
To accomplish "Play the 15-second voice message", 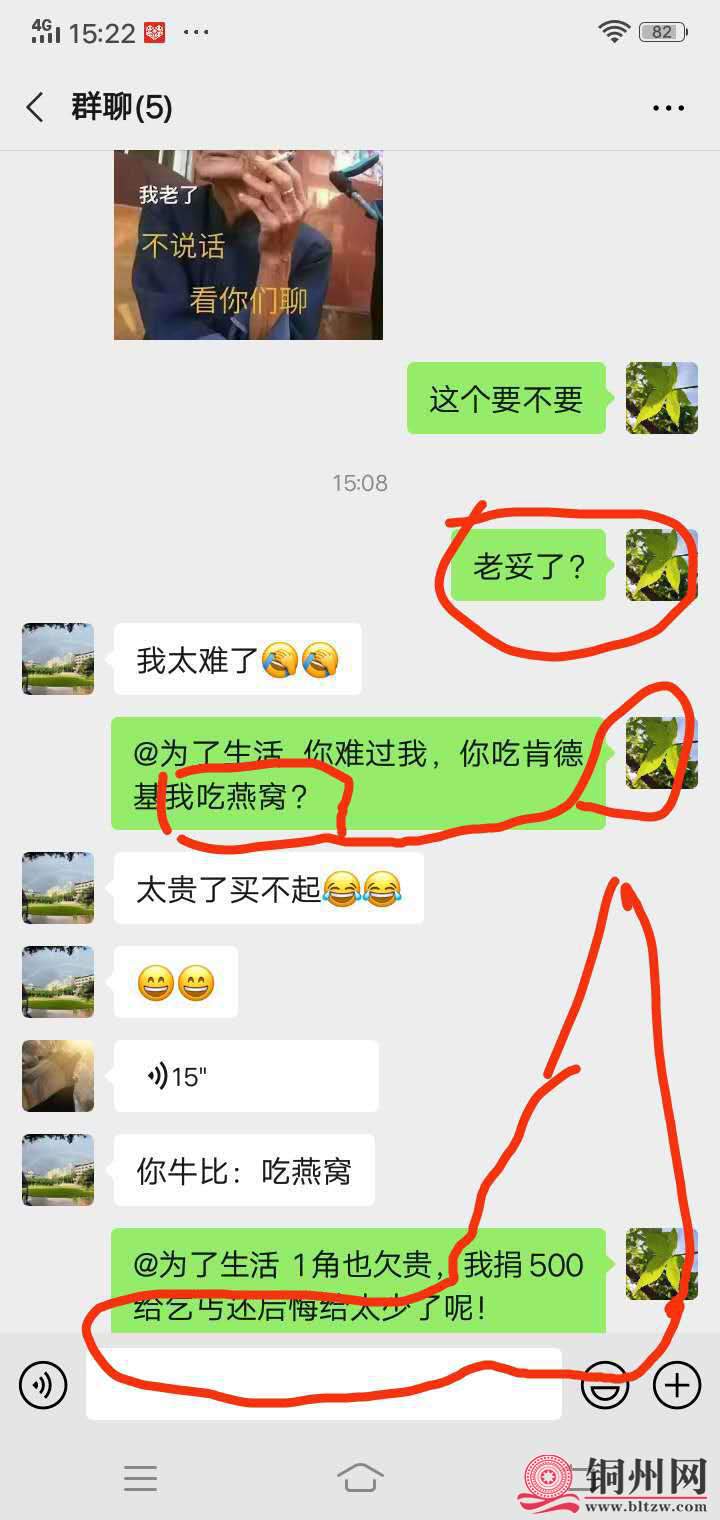I will [245, 1075].
